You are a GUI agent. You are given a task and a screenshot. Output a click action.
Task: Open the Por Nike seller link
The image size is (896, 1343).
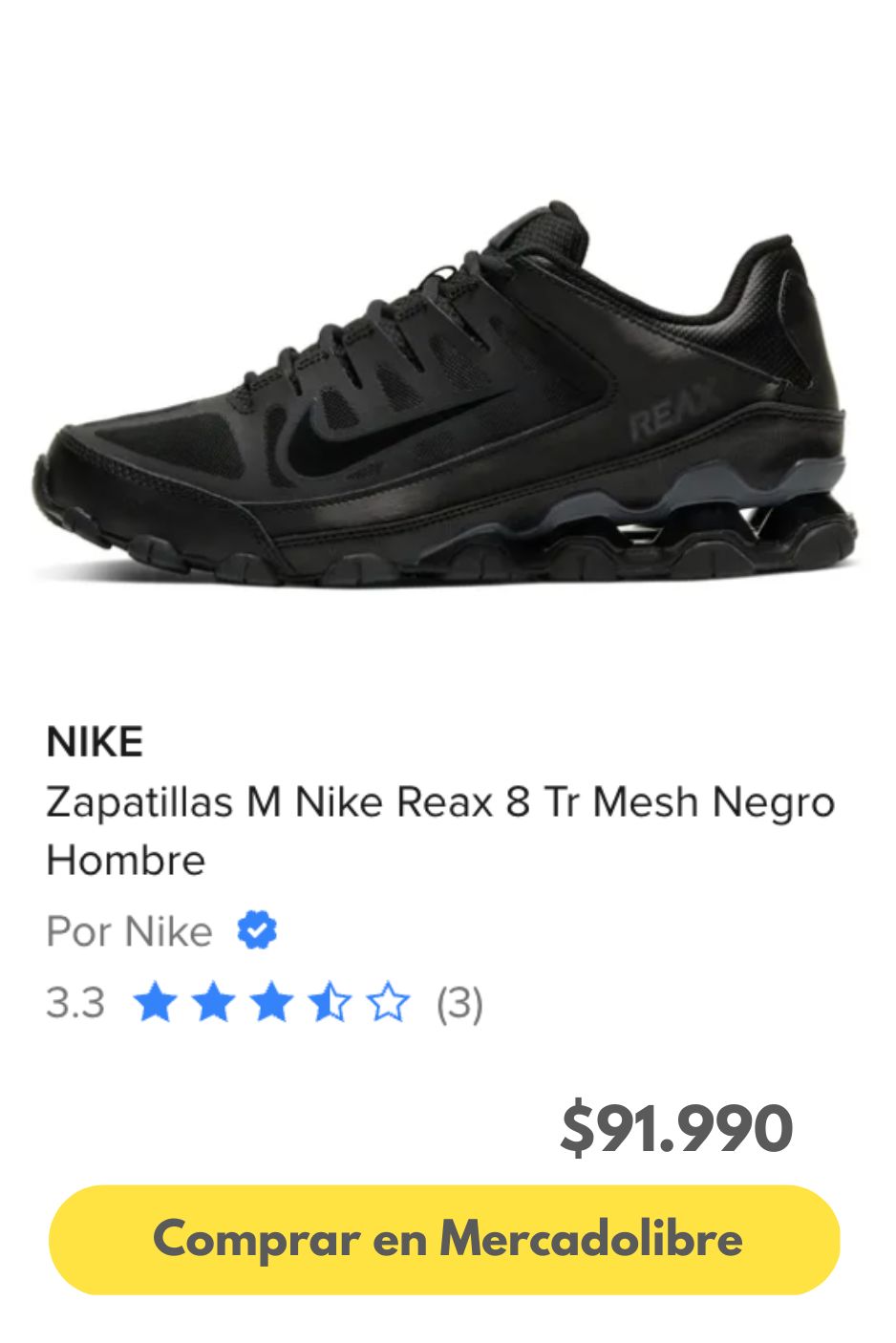129,931
